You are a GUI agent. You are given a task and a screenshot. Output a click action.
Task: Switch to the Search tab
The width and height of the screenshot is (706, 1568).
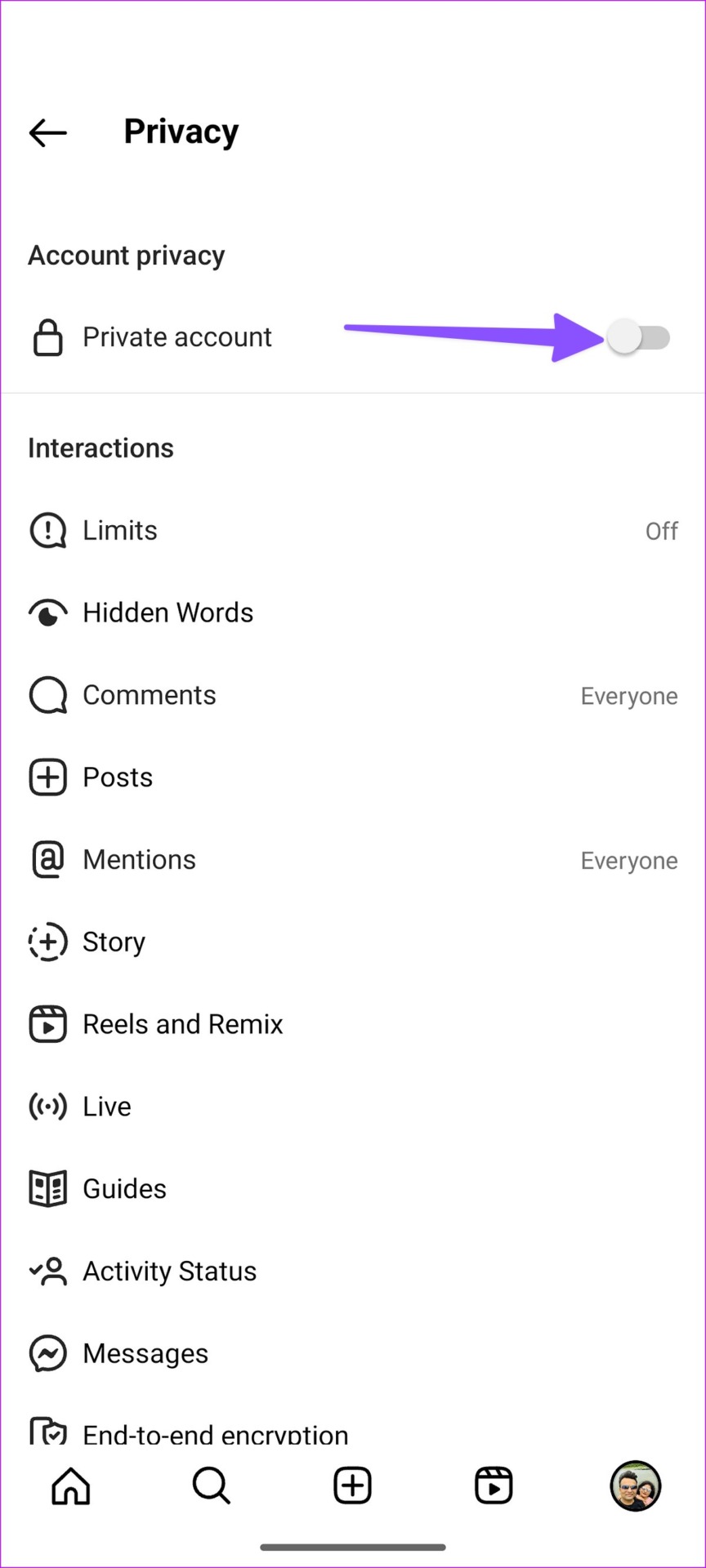pyautogui.click(x=212, y=1486)
